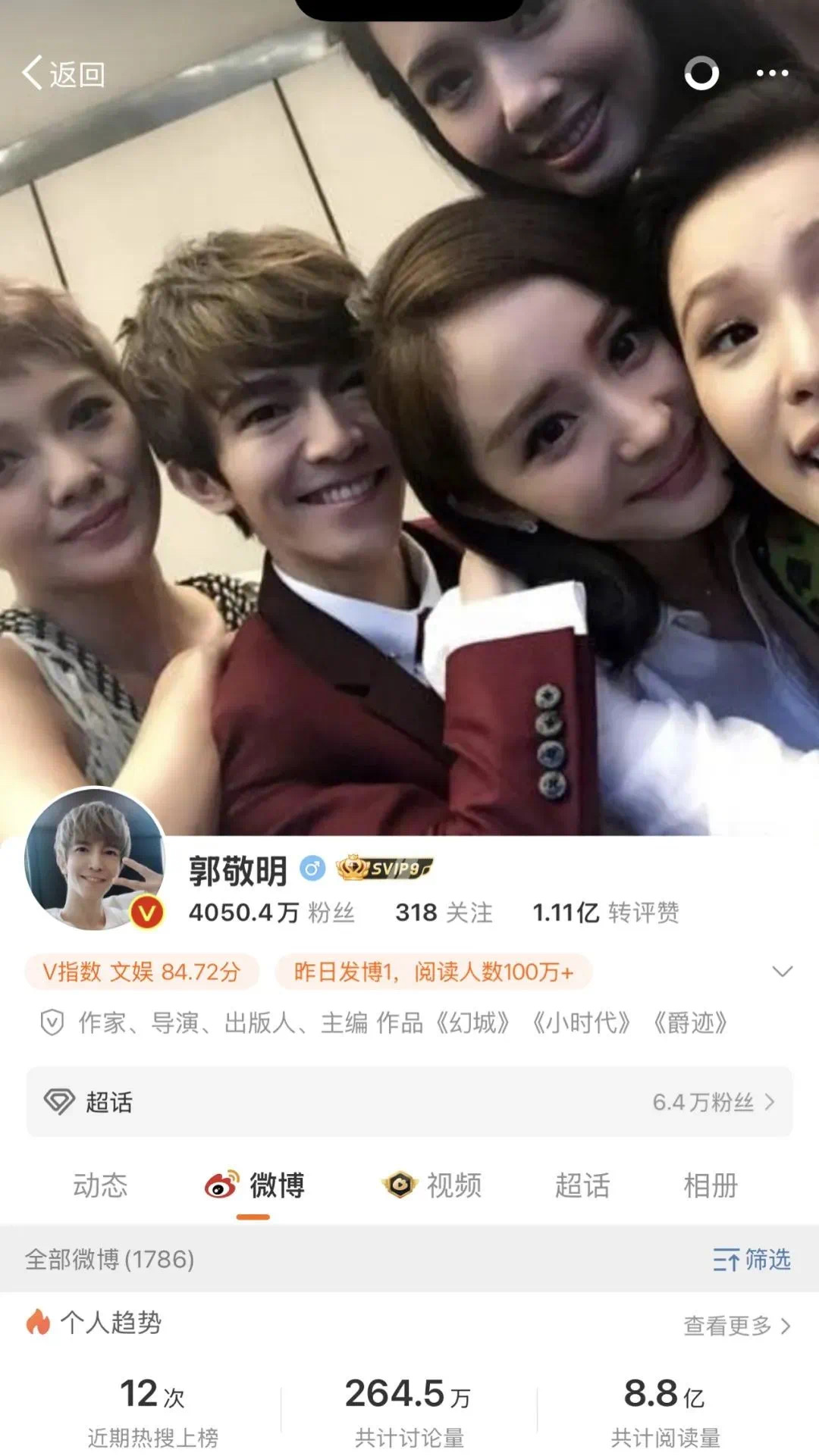The width and height of the screenshot is (819, 1456).
Task: Expand the profile details chevron
Action: coord(782,972)
